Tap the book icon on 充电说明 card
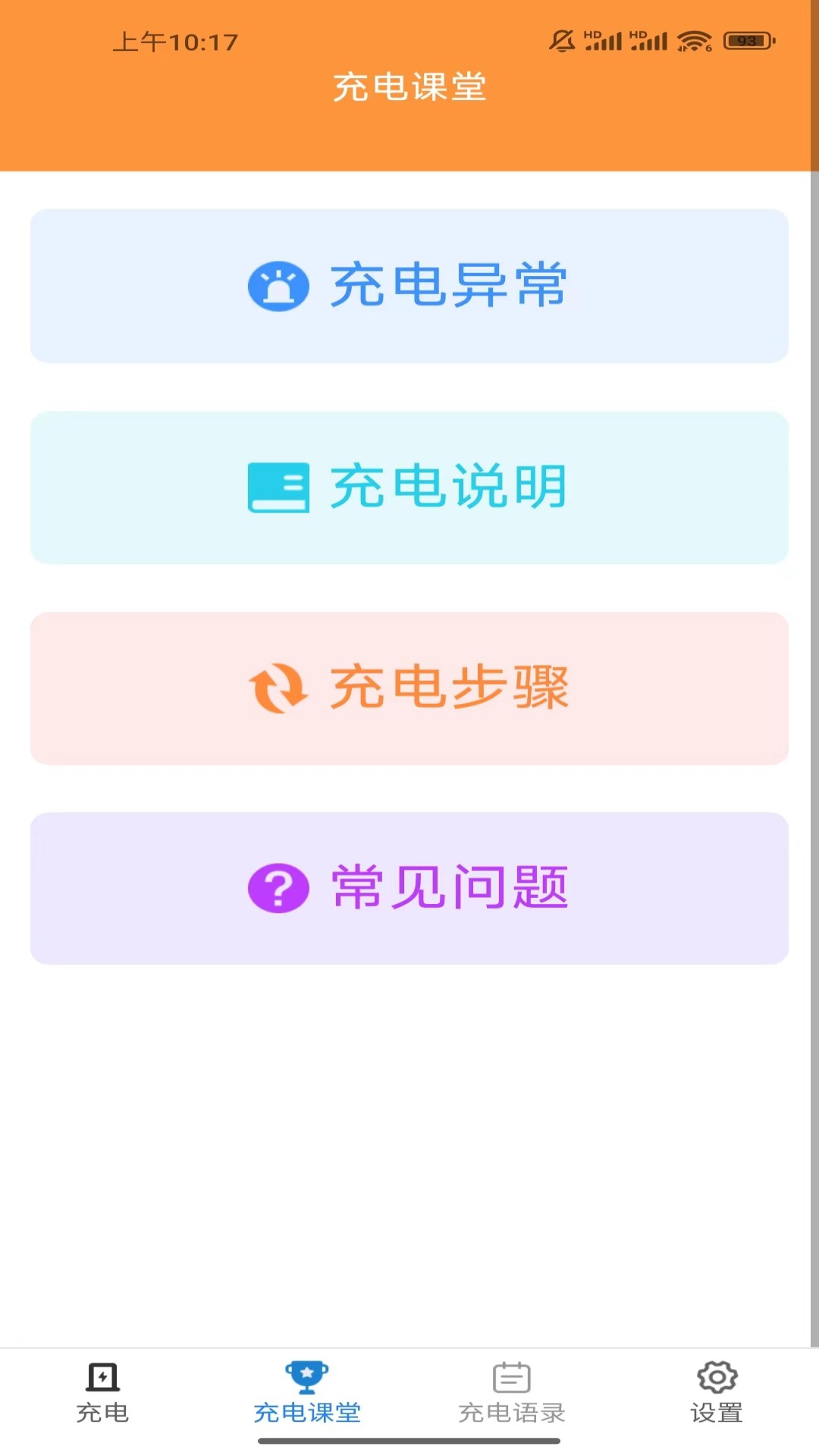Viewport: 819px width, 1456px height. pos(280,488)
